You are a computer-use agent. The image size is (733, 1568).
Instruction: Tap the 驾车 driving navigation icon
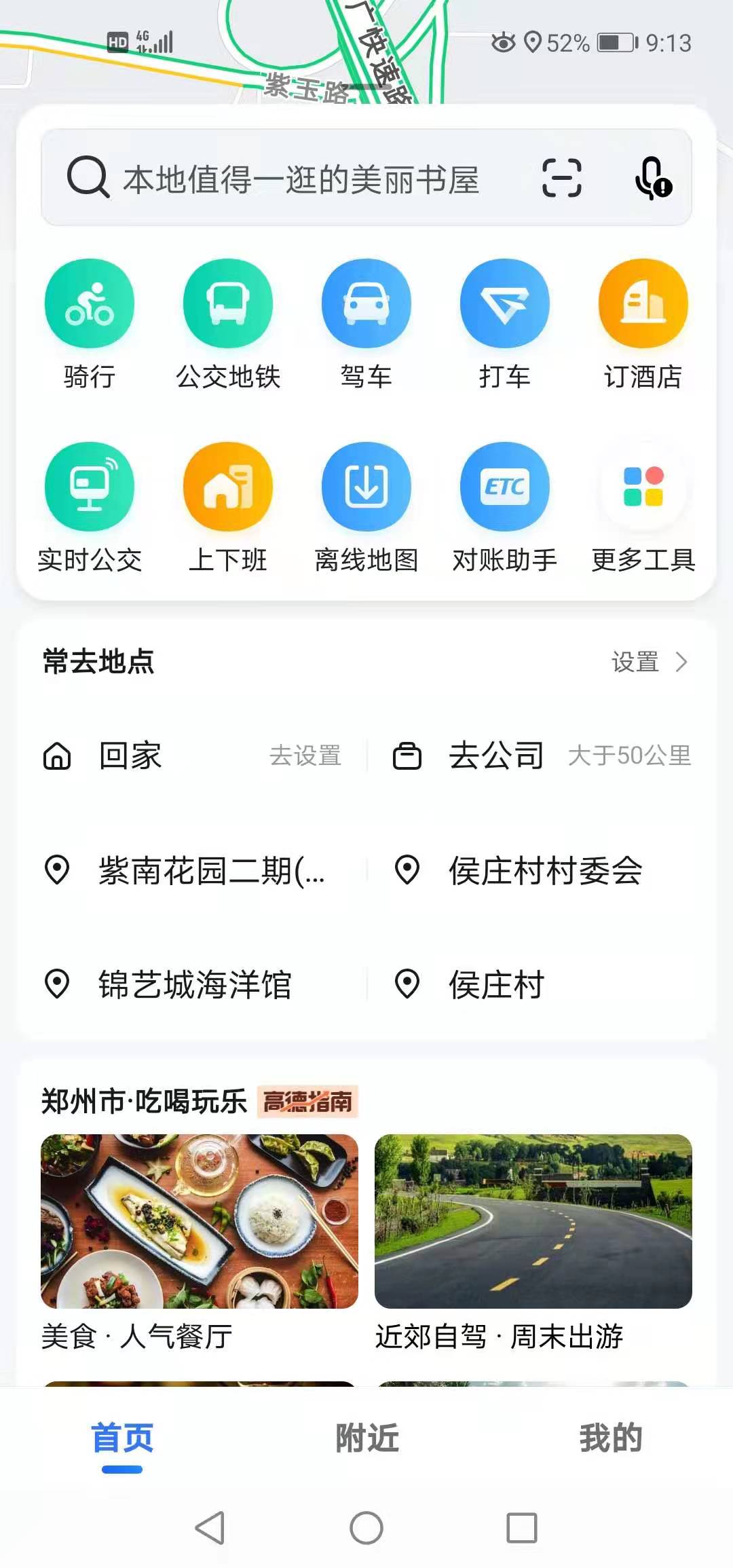pos(366,303)
